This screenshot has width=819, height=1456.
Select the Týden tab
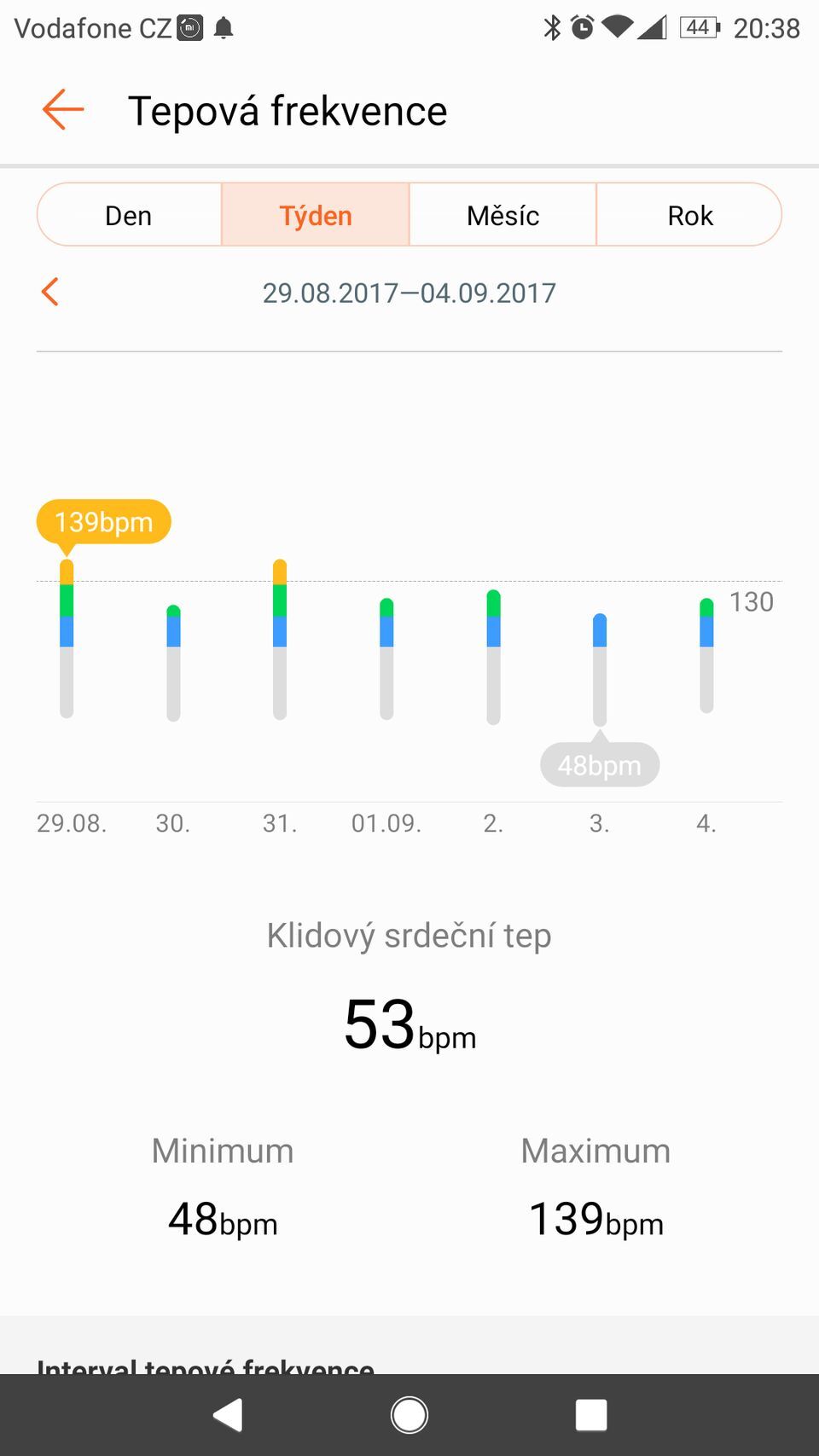pyautogui.click(x=316, y=215)
